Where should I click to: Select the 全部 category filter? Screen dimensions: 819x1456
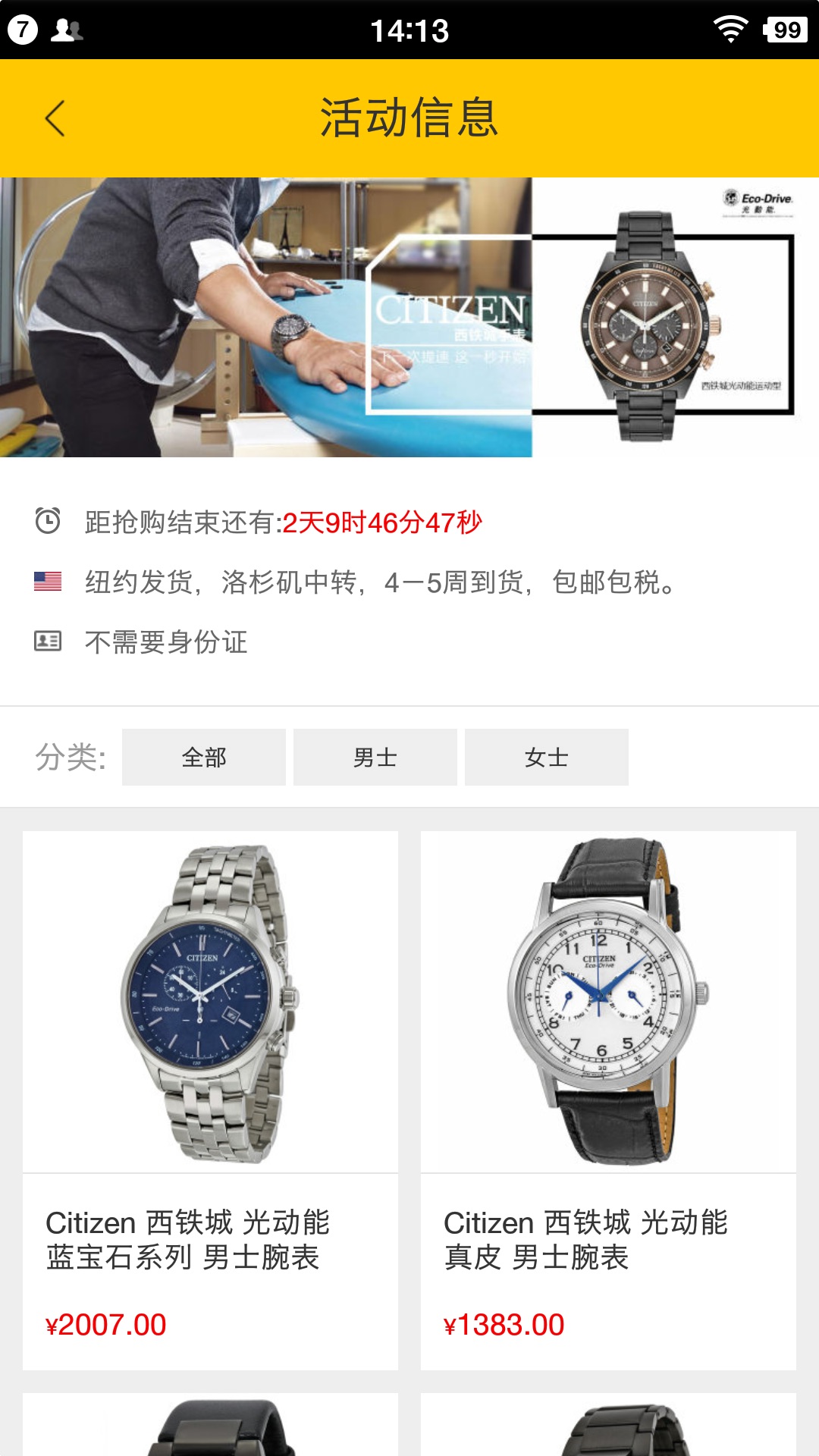203,757
